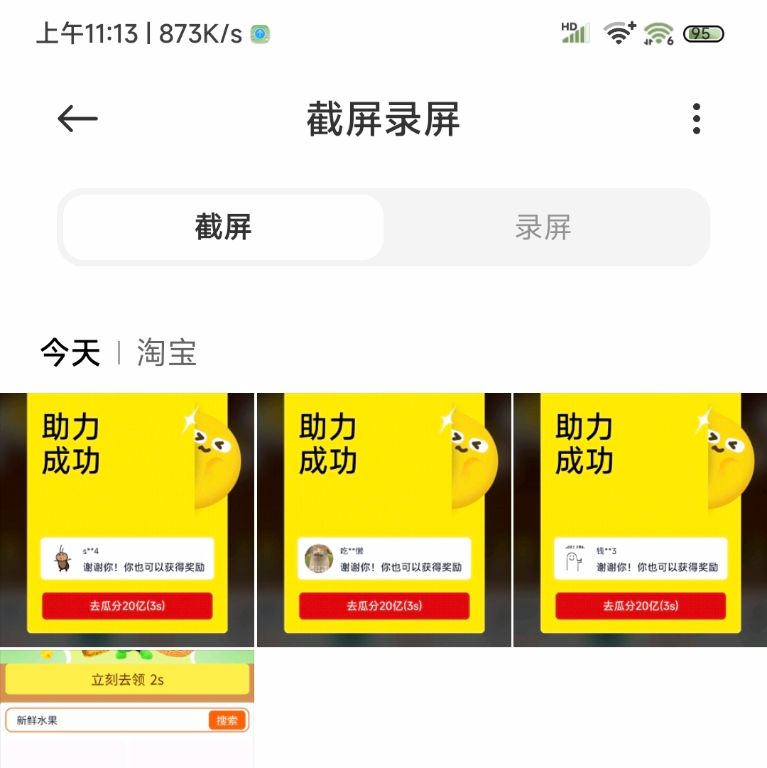Open the screenshot showing user 钱**3
Image resolution: width=767 pixels, height=768 pixels.
pyautogui.click(x=640, y=519)
